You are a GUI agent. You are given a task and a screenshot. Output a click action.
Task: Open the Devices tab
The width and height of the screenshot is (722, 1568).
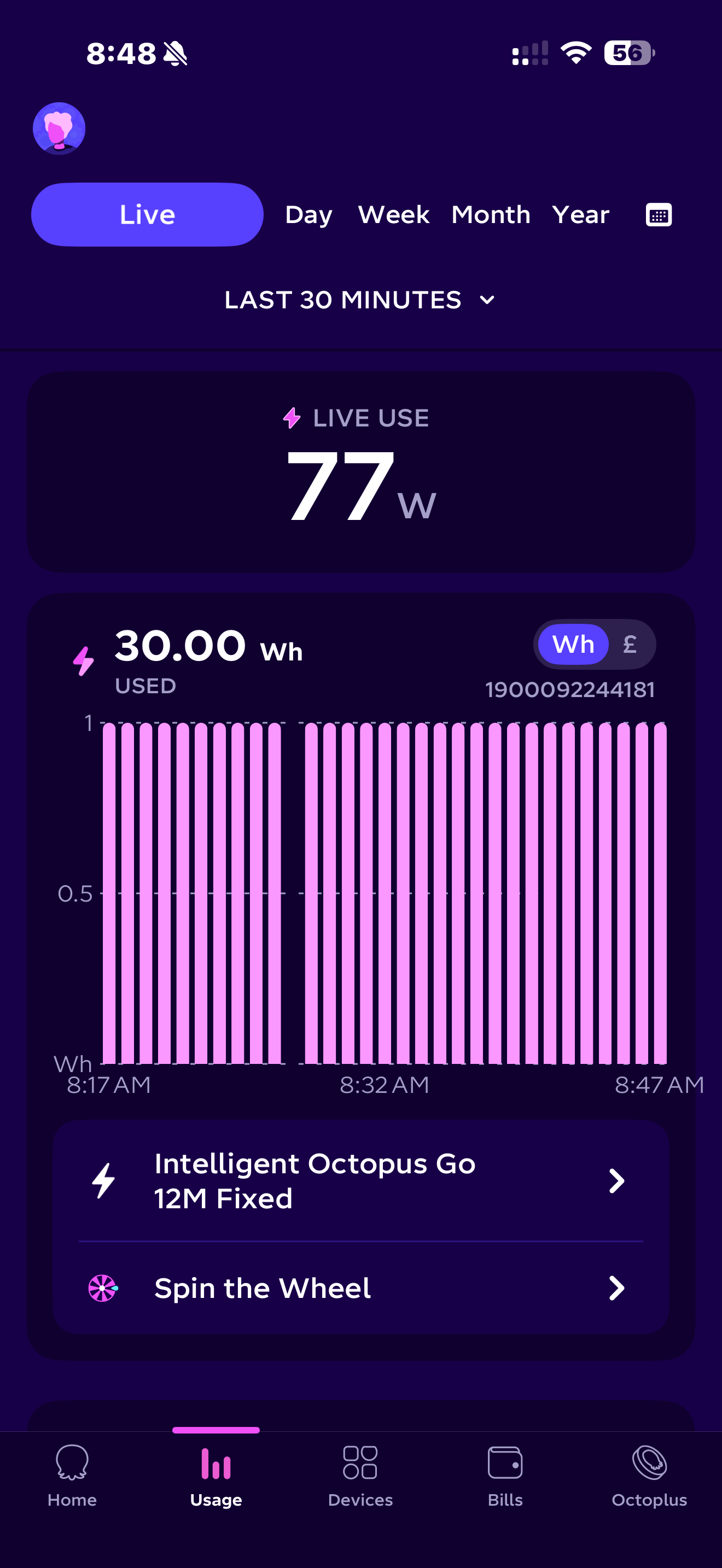tap(360, 1476)
